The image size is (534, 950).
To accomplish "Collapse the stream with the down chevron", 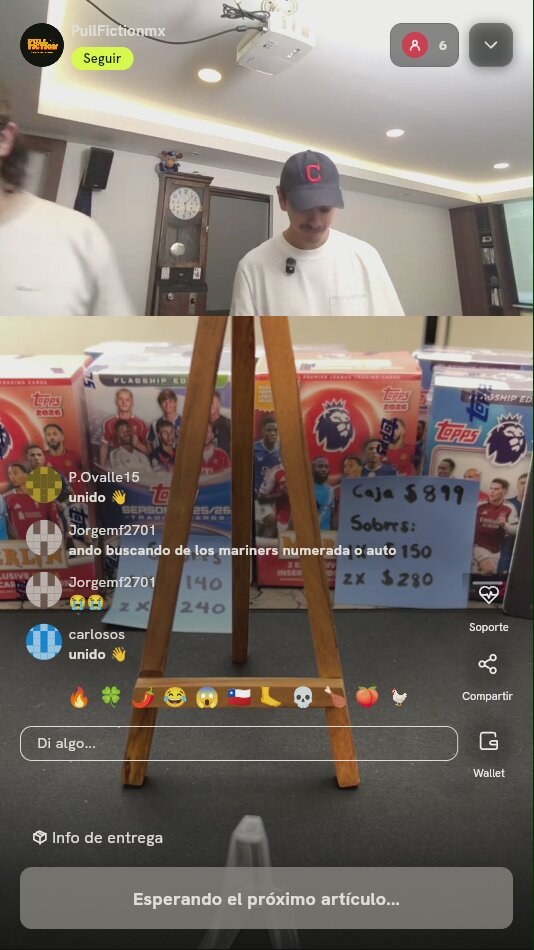I will pos(491,45).
